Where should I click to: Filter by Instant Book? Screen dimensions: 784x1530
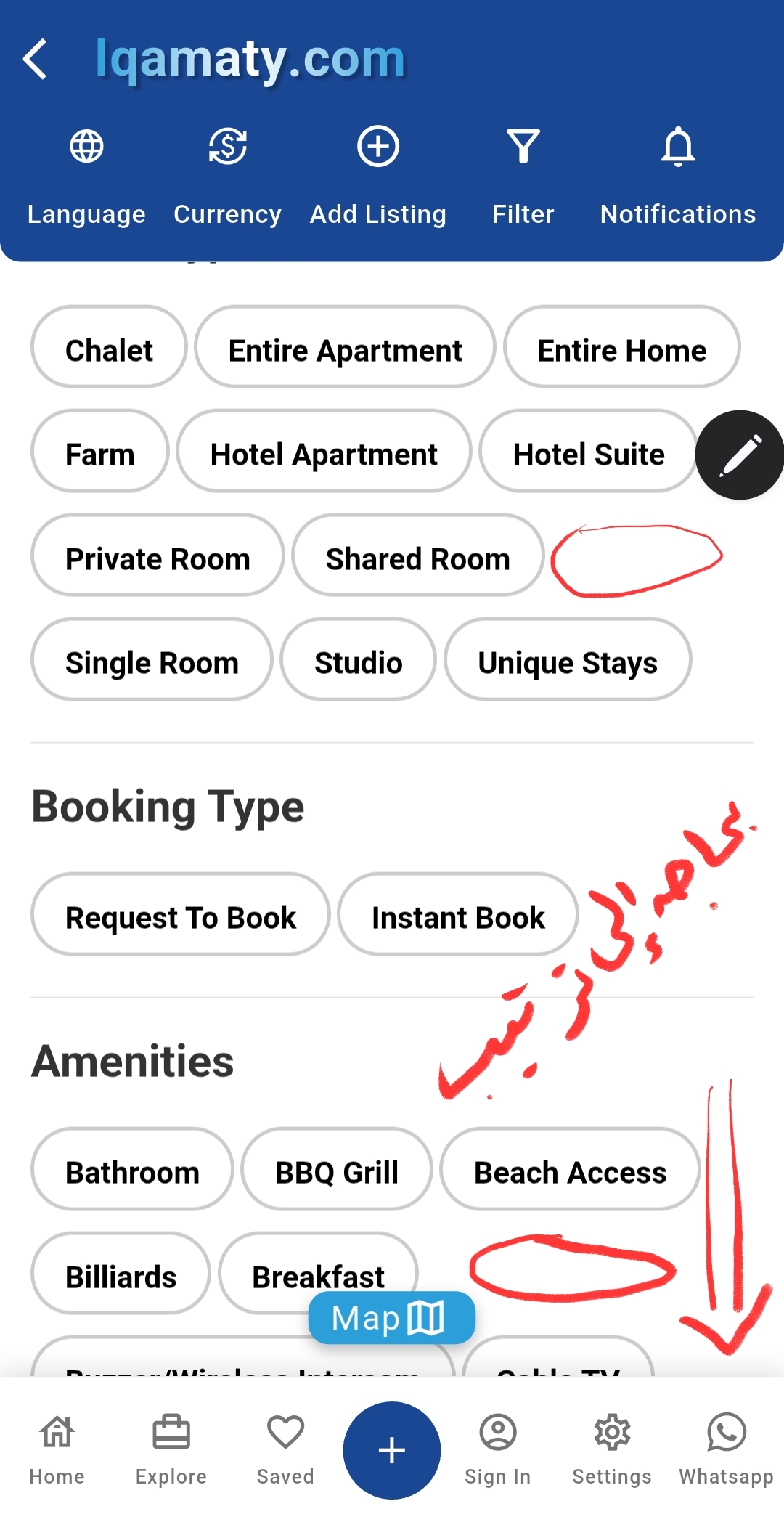[458, 917]
